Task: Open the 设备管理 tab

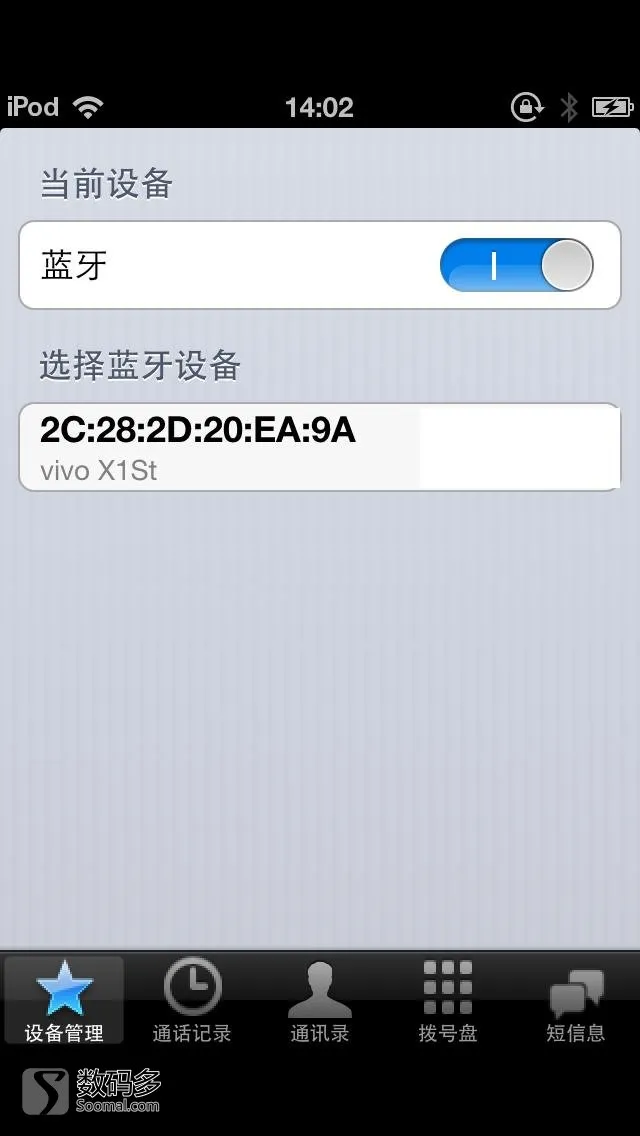Action: pyautogui.click(x=64, y=1000)
